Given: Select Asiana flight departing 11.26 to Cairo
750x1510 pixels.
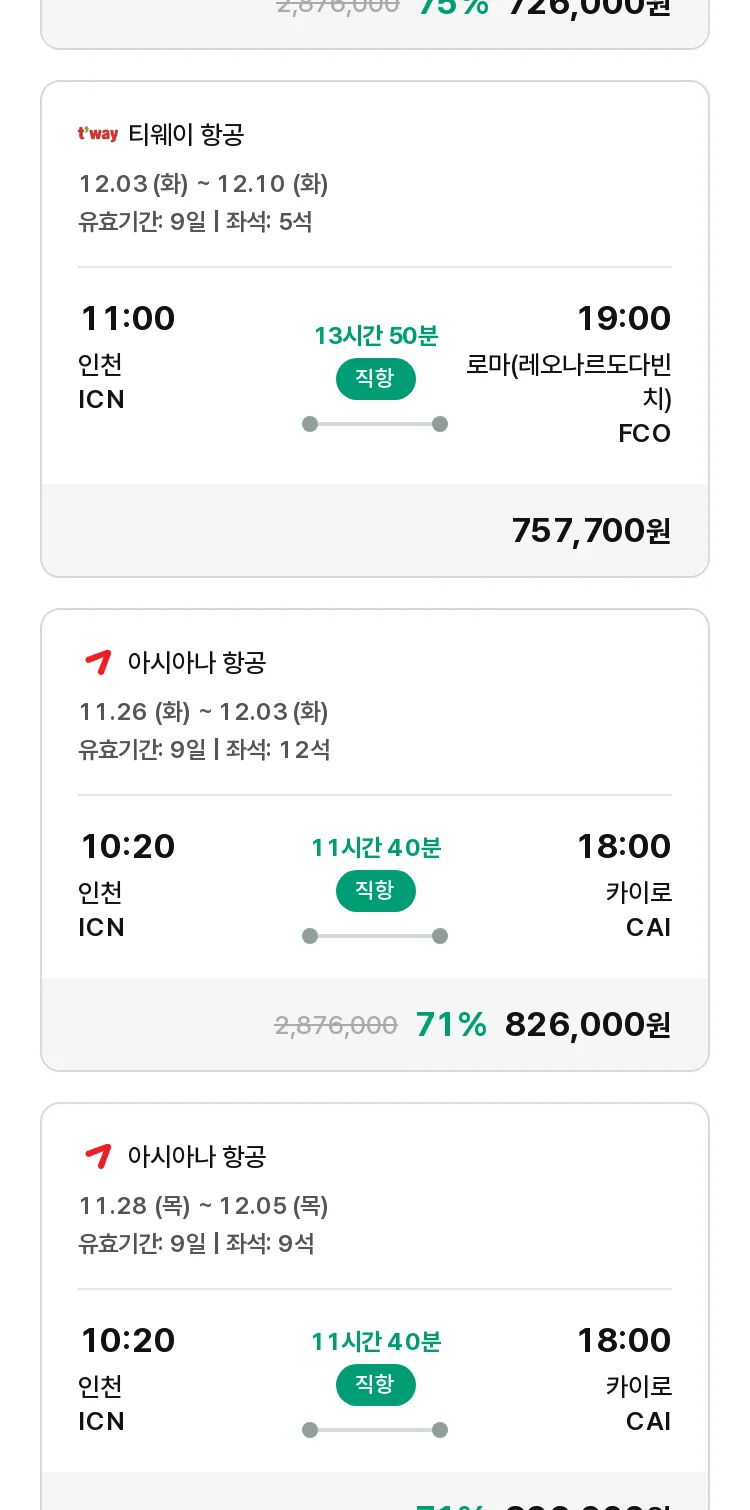Looking at the screenshot, I should [x=375, y=840].
